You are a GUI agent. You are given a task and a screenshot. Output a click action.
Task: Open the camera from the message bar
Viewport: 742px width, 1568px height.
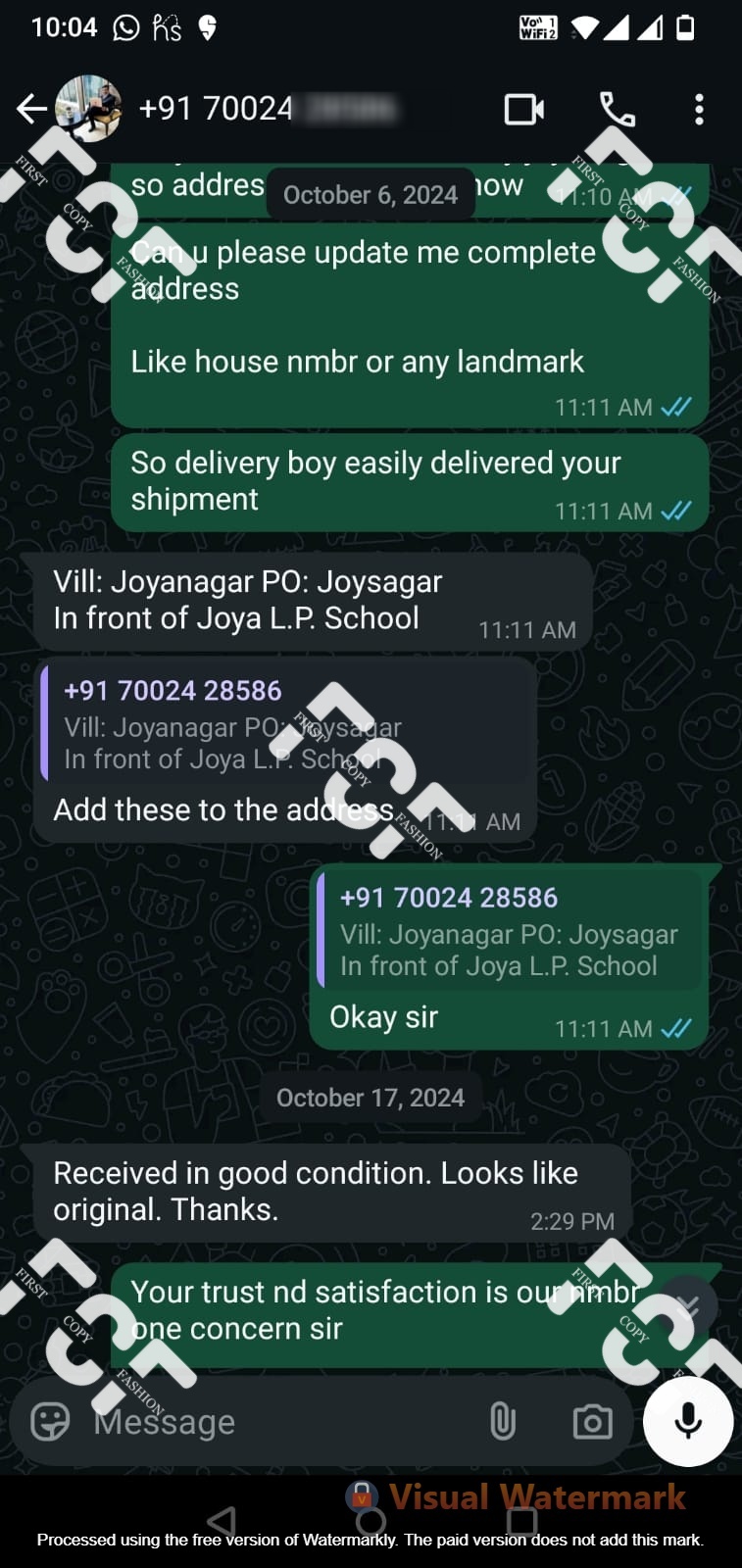pos(592,1421)
